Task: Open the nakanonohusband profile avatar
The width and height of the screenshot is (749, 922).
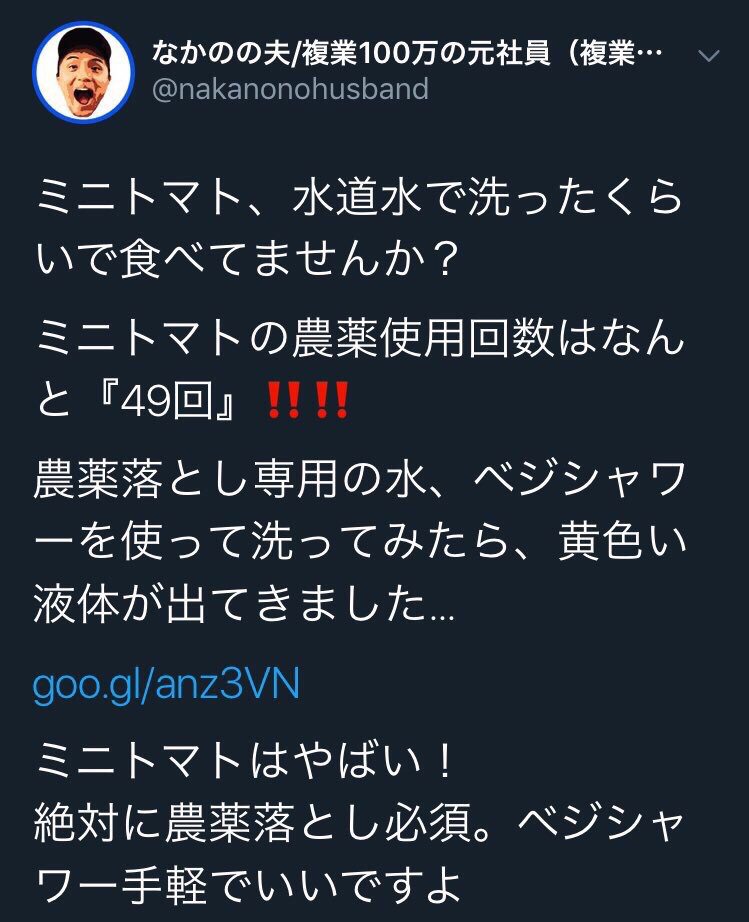Action: (83, 72)
